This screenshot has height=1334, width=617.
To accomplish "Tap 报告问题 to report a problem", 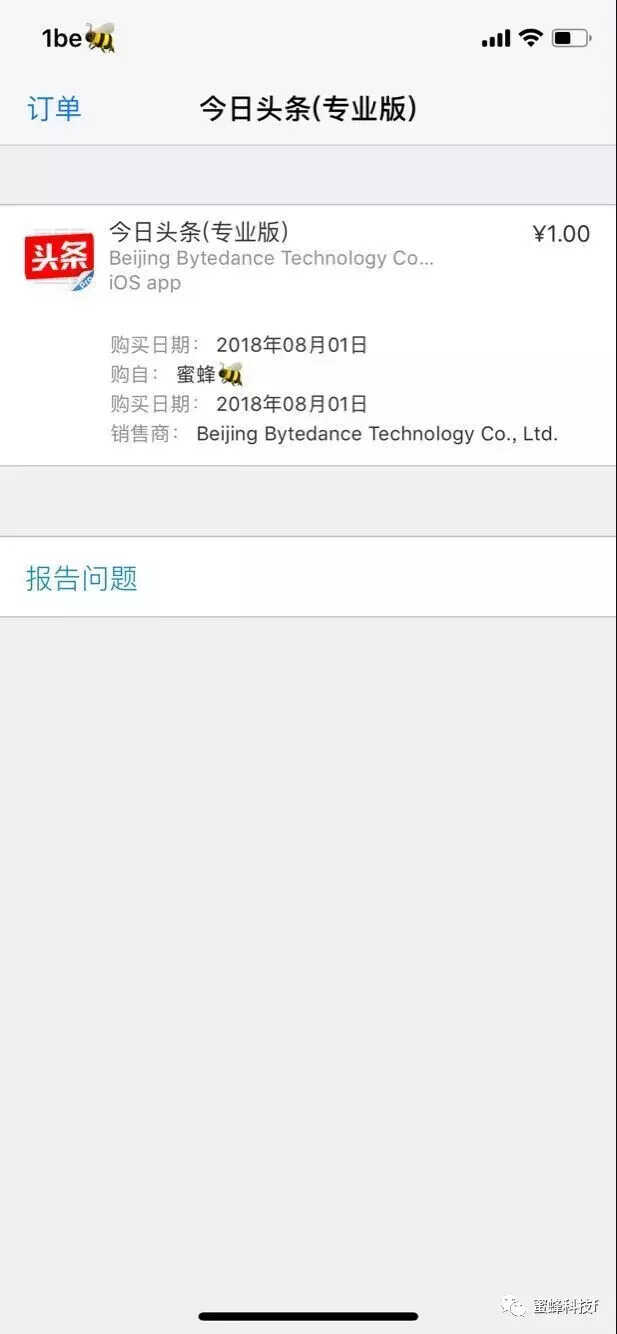I will 82,578.
